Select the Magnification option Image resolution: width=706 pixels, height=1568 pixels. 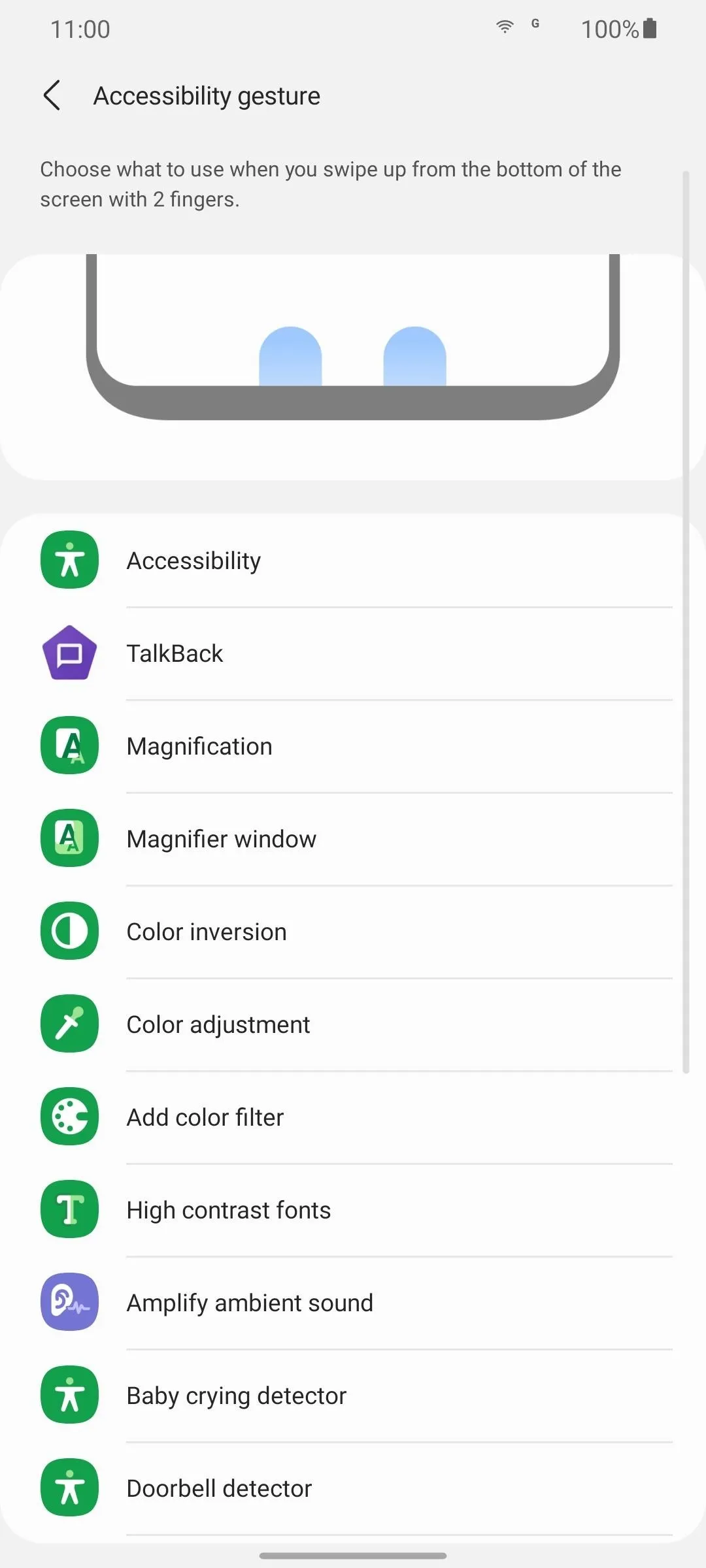[x=353, y=746]
